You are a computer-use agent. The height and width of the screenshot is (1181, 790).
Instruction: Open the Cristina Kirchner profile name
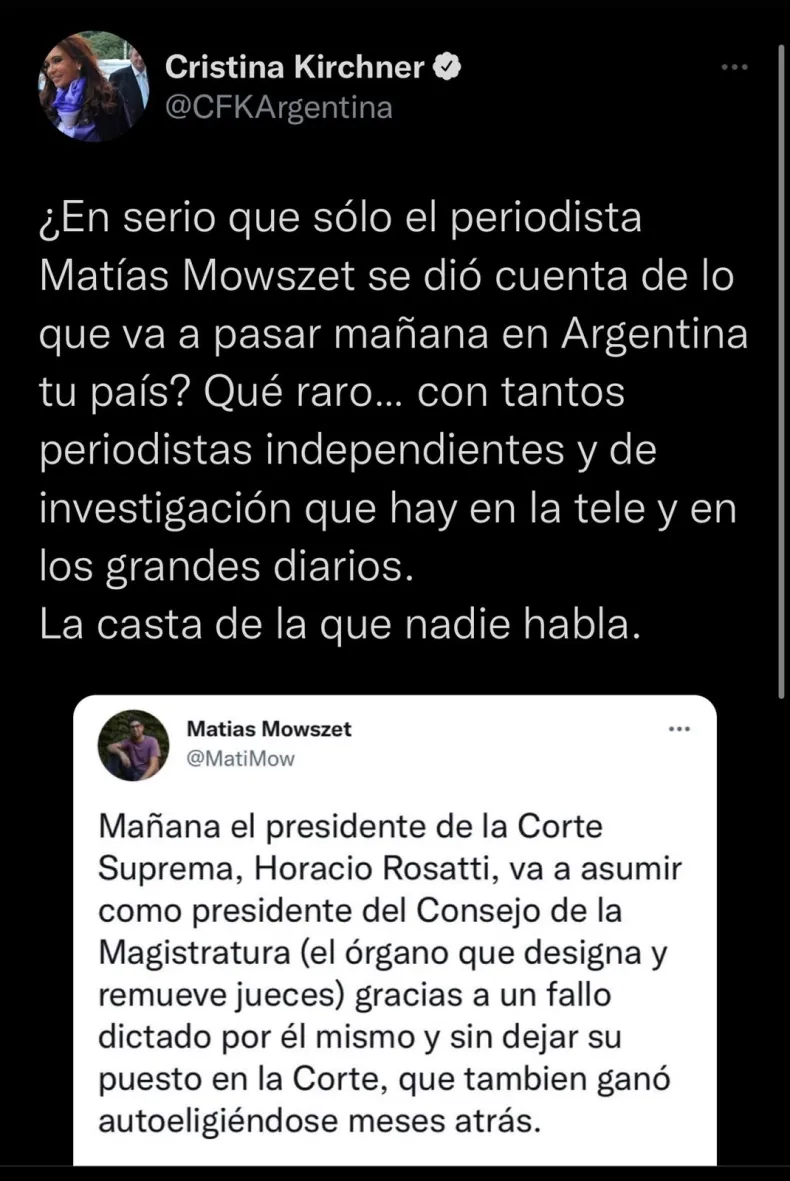(x=294, y=67)
